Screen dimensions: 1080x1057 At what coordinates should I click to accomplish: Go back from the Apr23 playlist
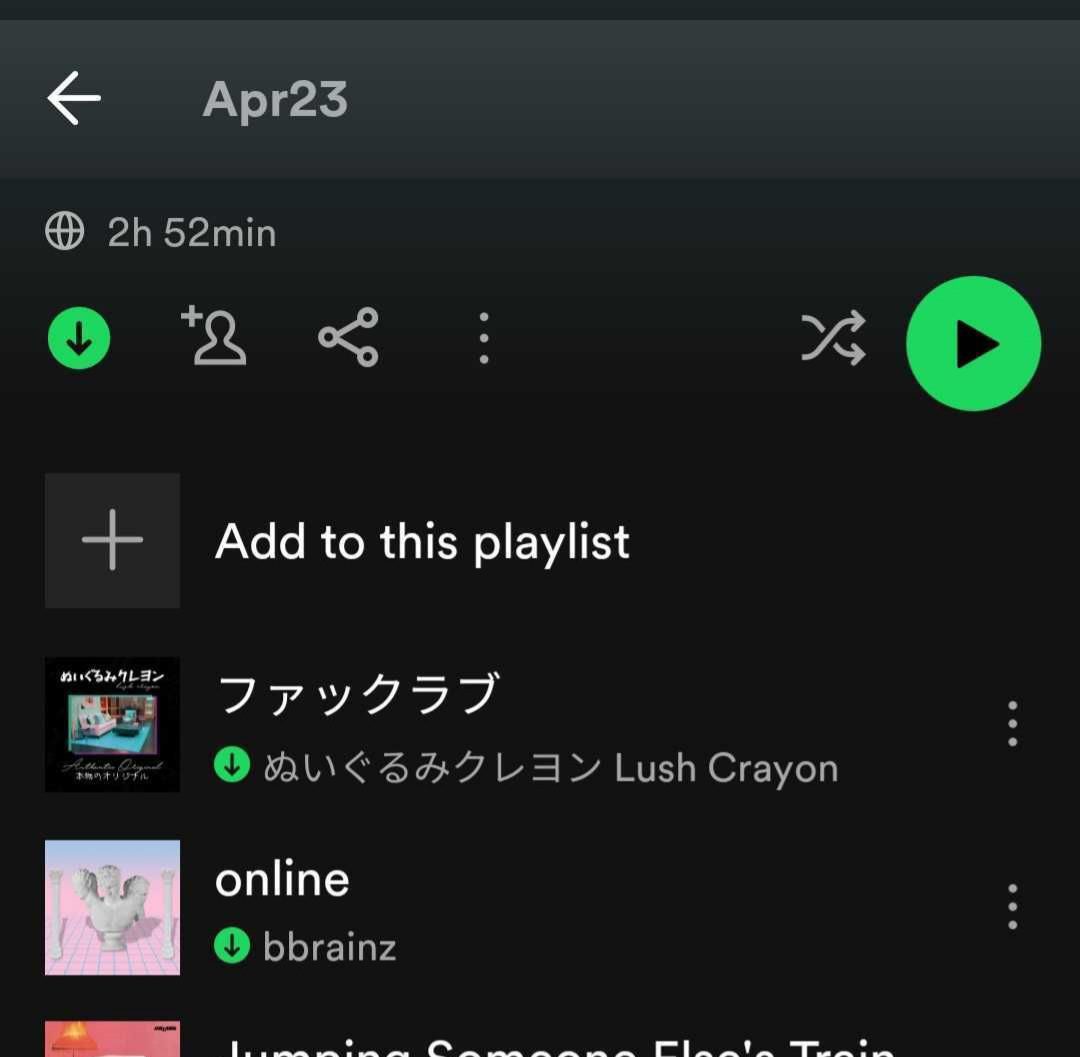click(74, 99)
